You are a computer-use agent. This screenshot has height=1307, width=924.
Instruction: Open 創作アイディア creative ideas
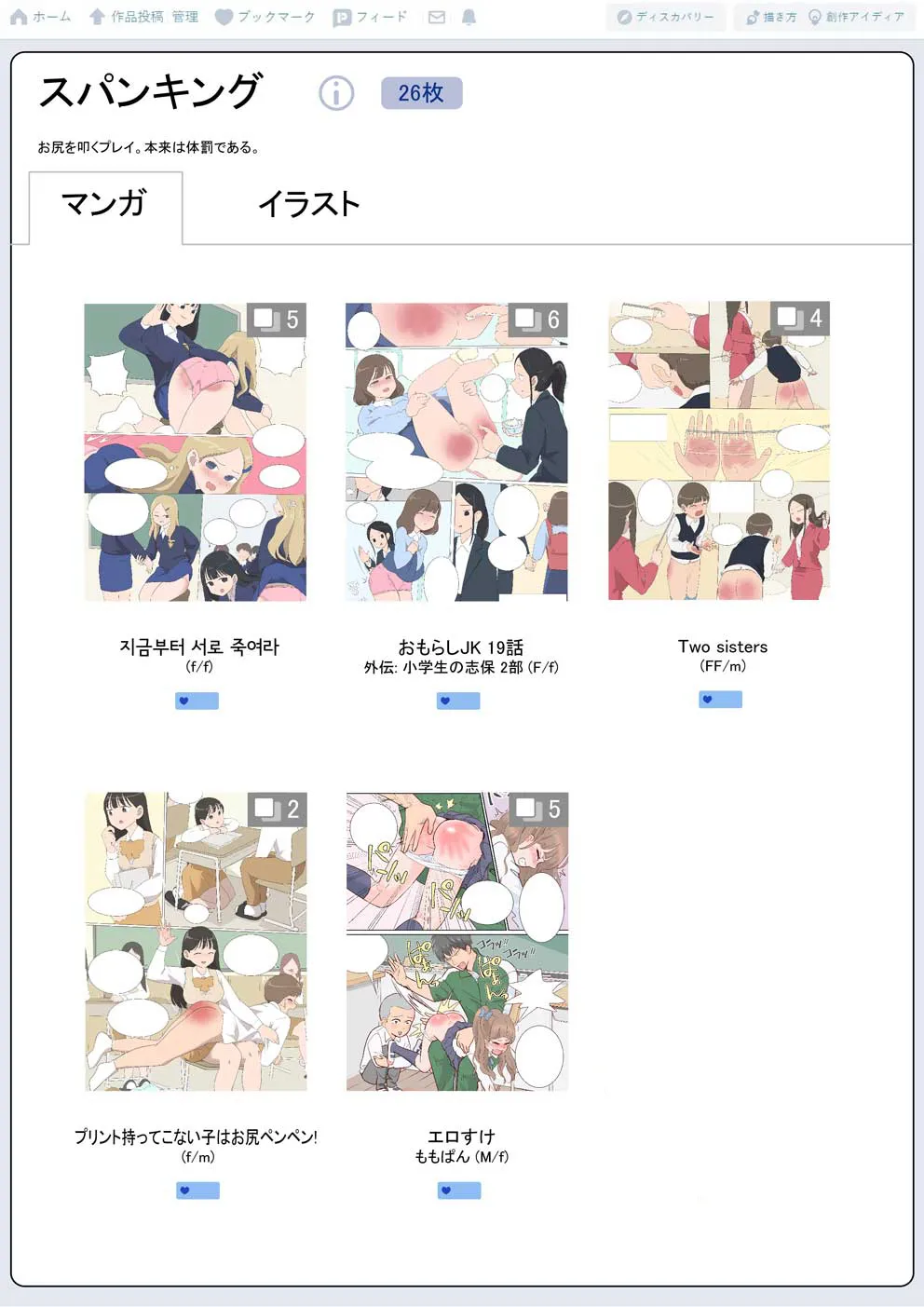[856, 17]
